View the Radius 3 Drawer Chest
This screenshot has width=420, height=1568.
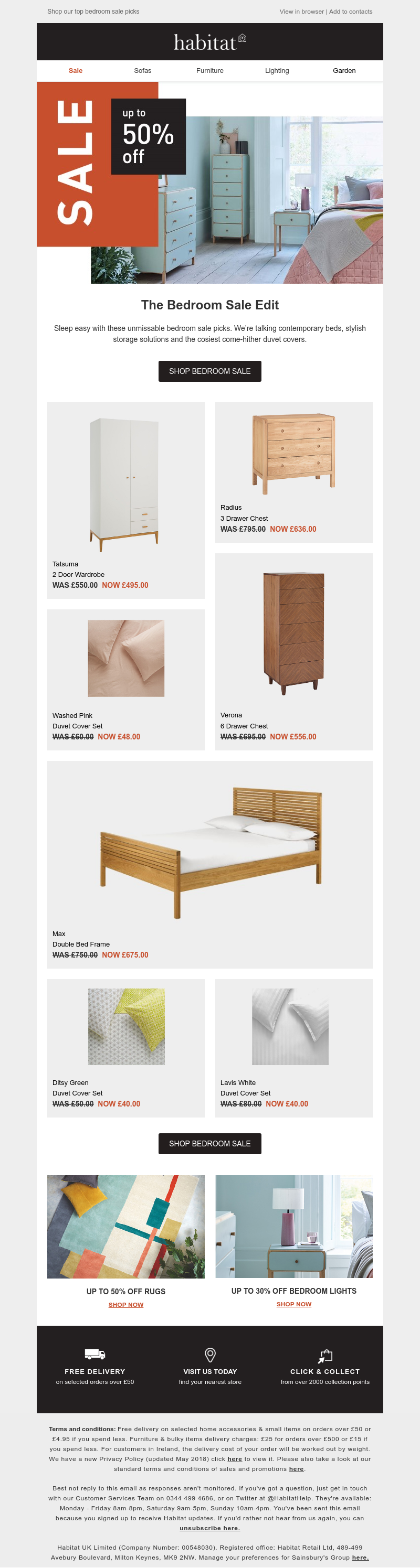(294, 472)
